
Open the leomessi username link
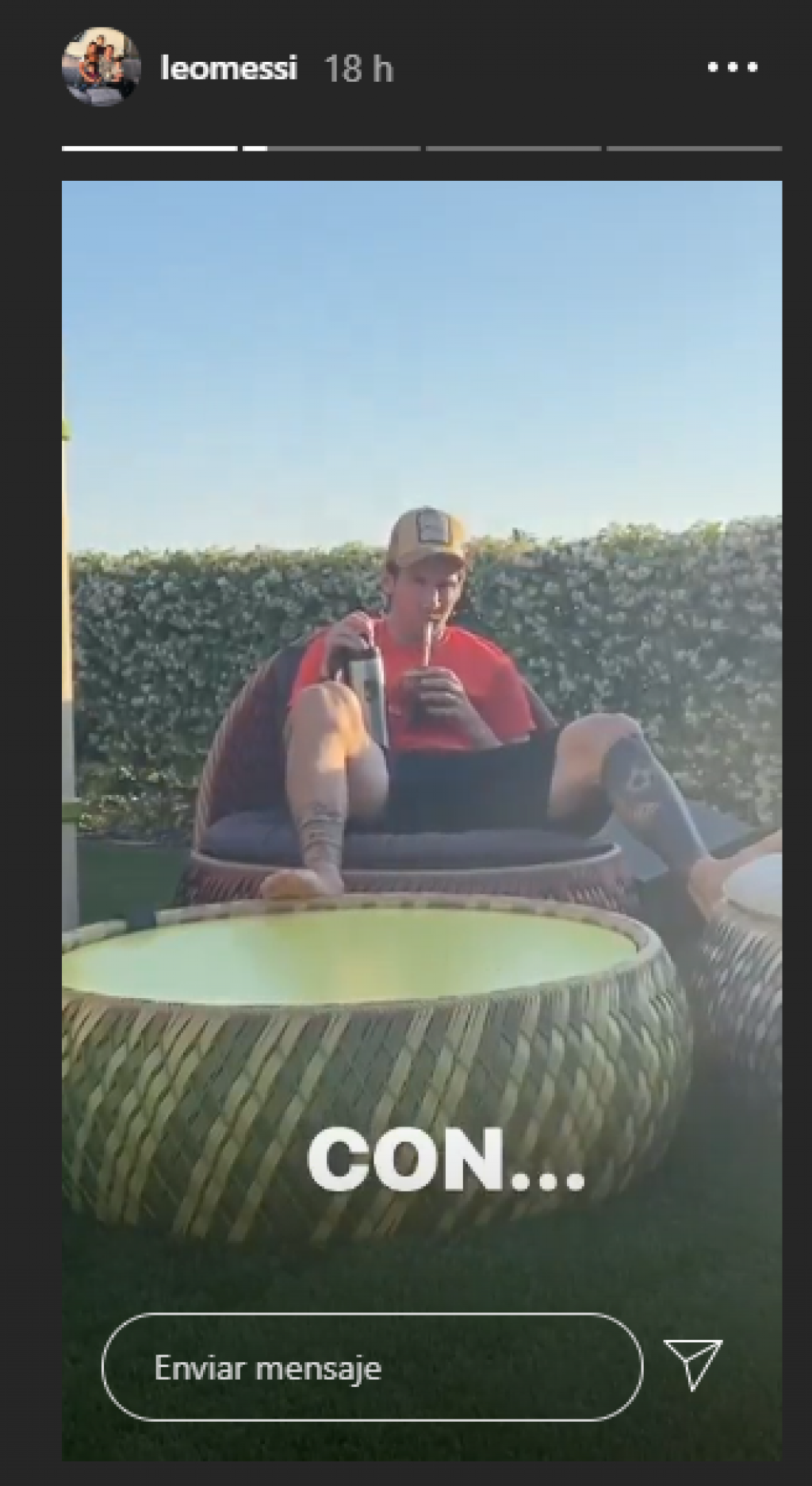click(x=229, y=69)
